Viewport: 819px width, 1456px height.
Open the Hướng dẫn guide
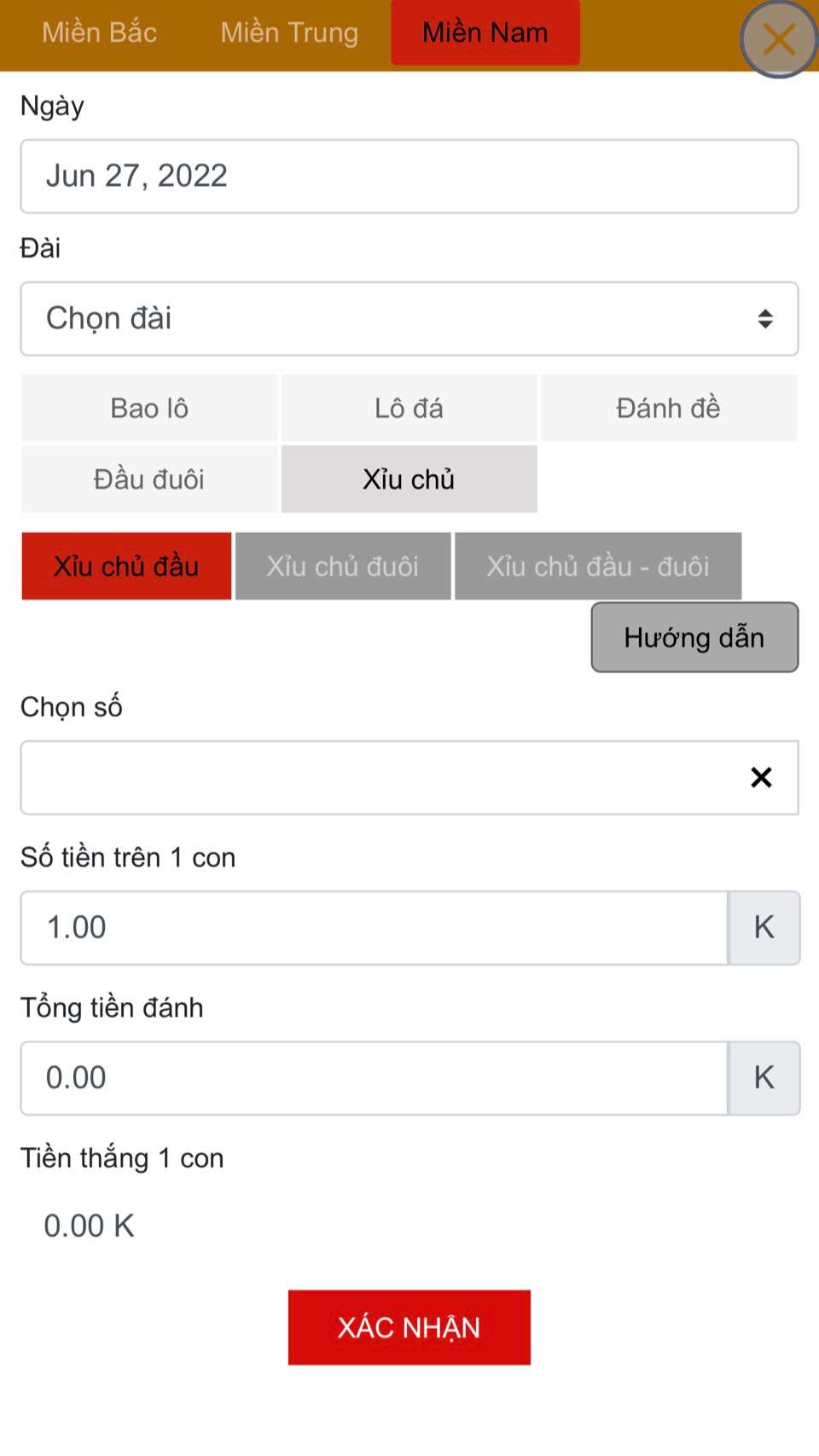point(694,637)
